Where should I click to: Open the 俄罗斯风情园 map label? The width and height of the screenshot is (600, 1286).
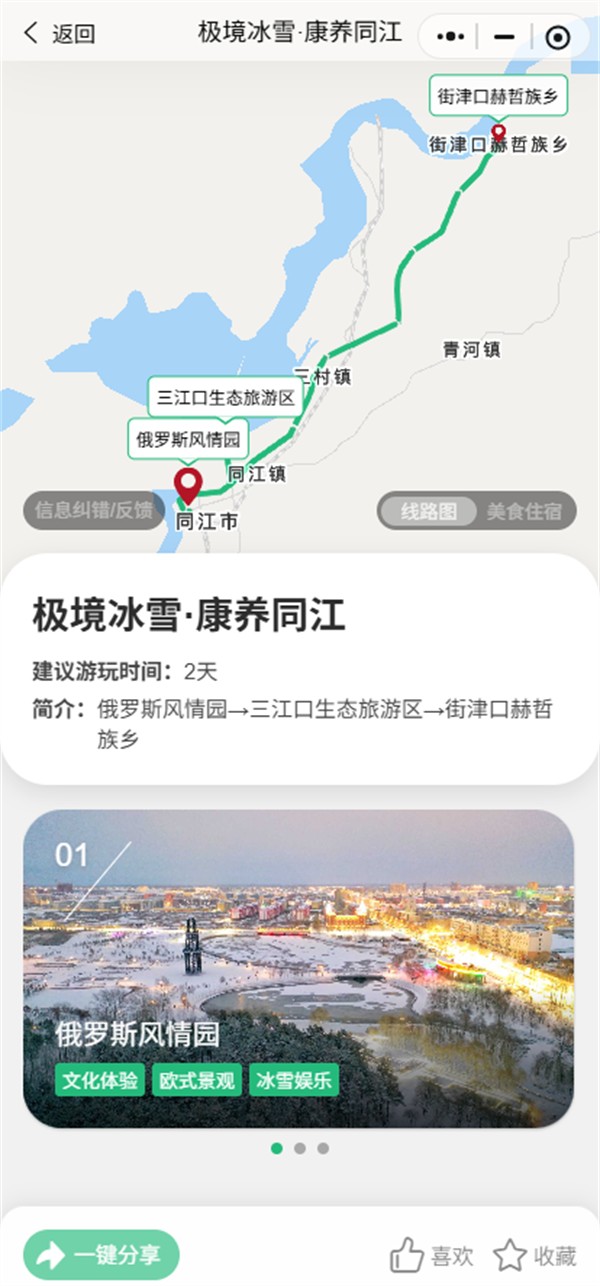point(188,439)
